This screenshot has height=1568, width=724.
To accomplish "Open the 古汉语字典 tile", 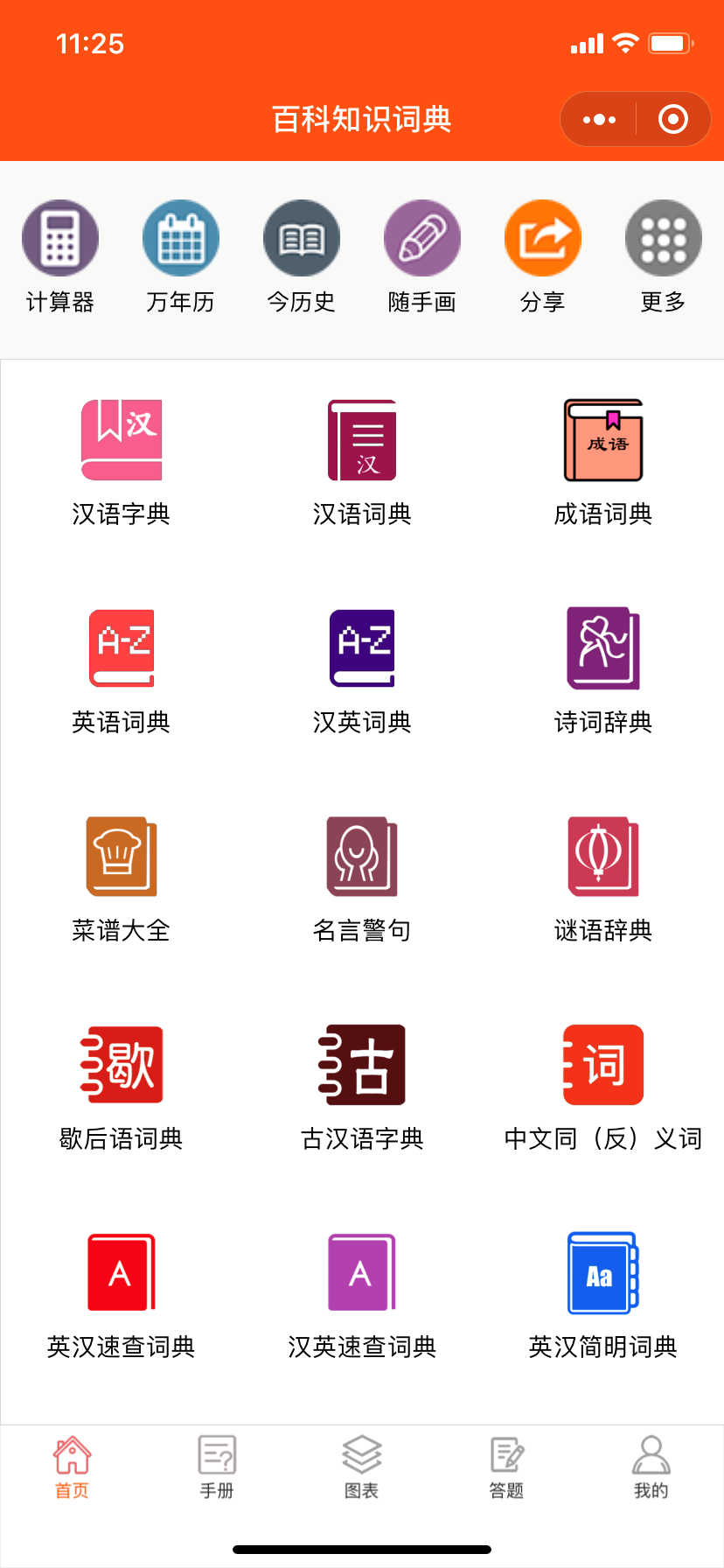I will [x=362, y=1088].
